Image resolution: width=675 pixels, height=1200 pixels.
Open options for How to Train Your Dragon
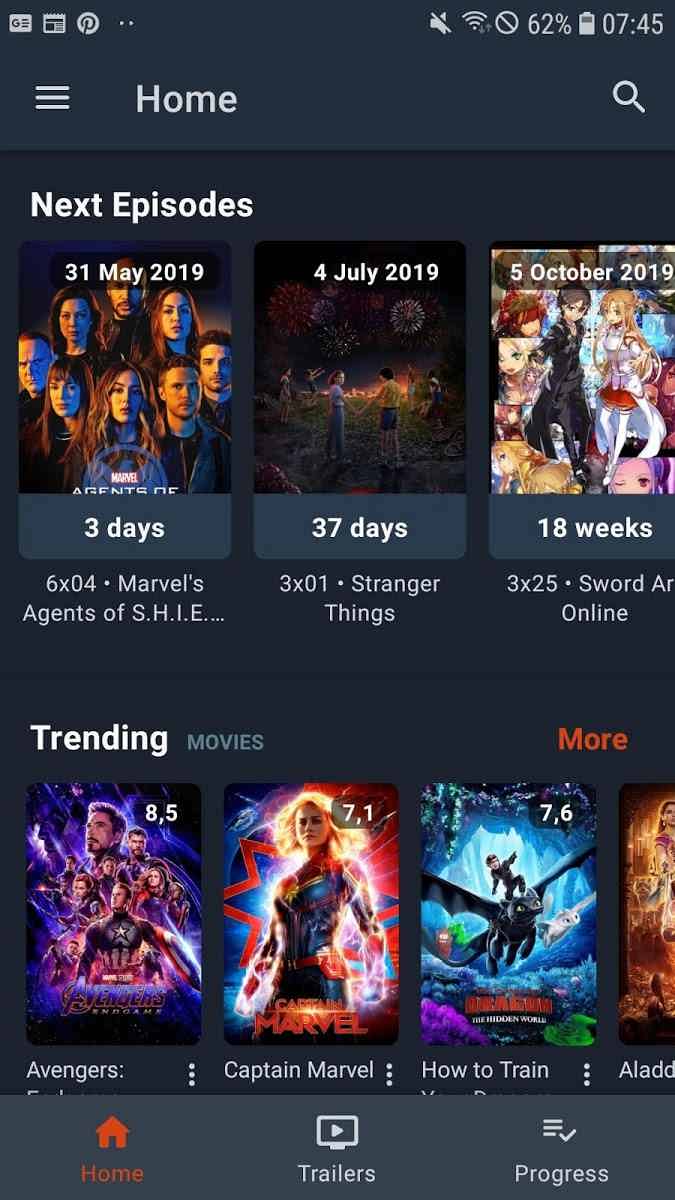(x=586, y=1074)
